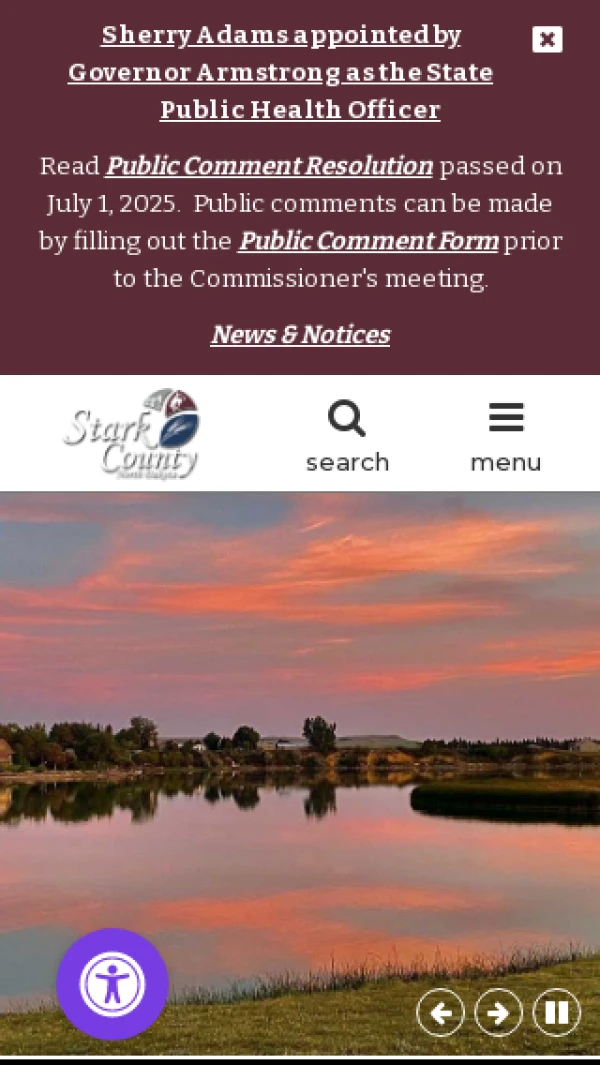Pause the image slideshow
Screen dimensions: 600x1065
(x=556, y=1013)
